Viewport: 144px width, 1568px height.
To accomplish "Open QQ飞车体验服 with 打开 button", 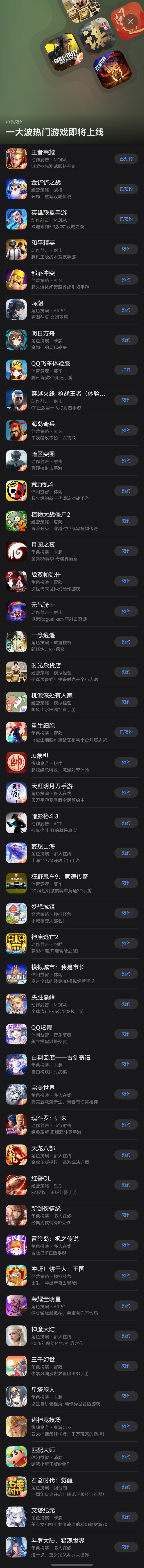I will click(x=126, y=370).
